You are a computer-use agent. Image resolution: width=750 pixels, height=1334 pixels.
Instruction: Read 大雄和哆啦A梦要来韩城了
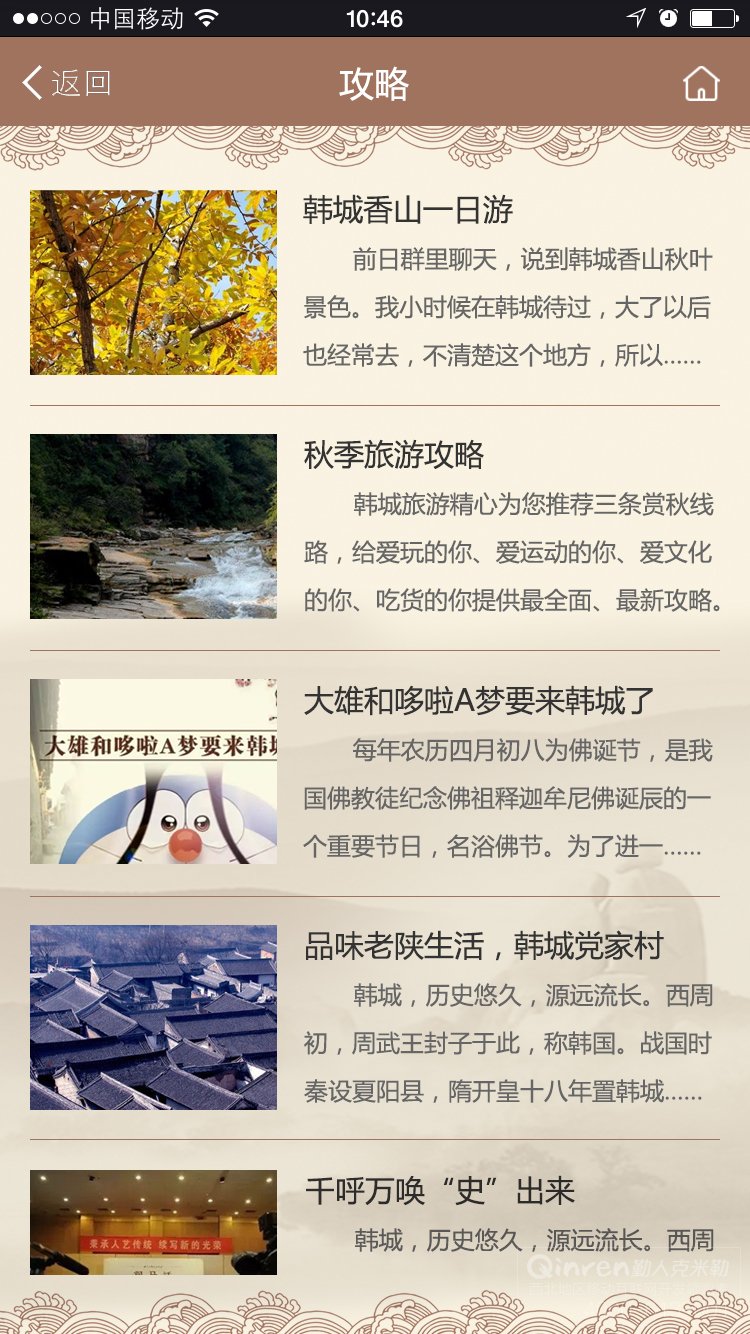click(375, 772)
